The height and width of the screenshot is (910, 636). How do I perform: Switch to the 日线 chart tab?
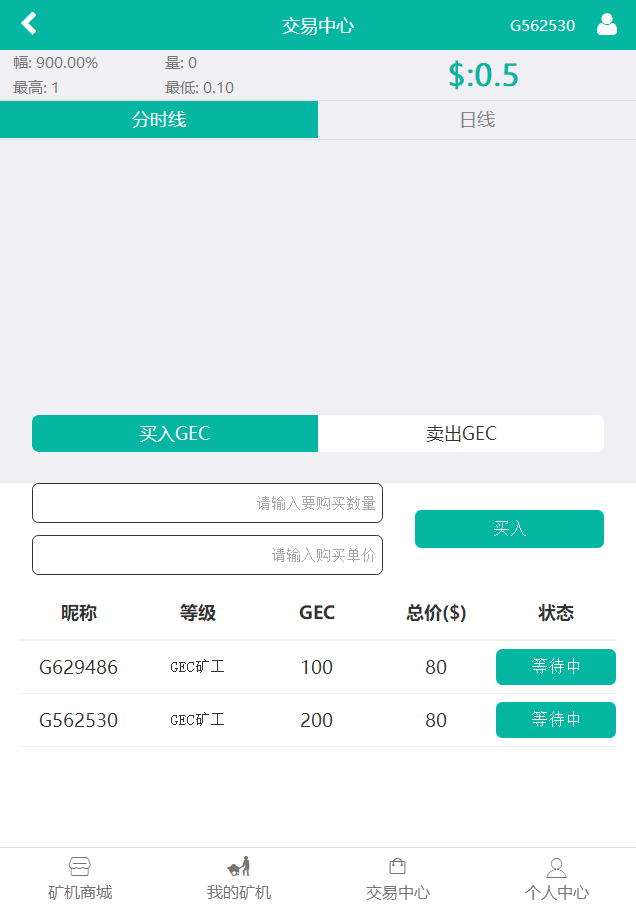[477, 120]
